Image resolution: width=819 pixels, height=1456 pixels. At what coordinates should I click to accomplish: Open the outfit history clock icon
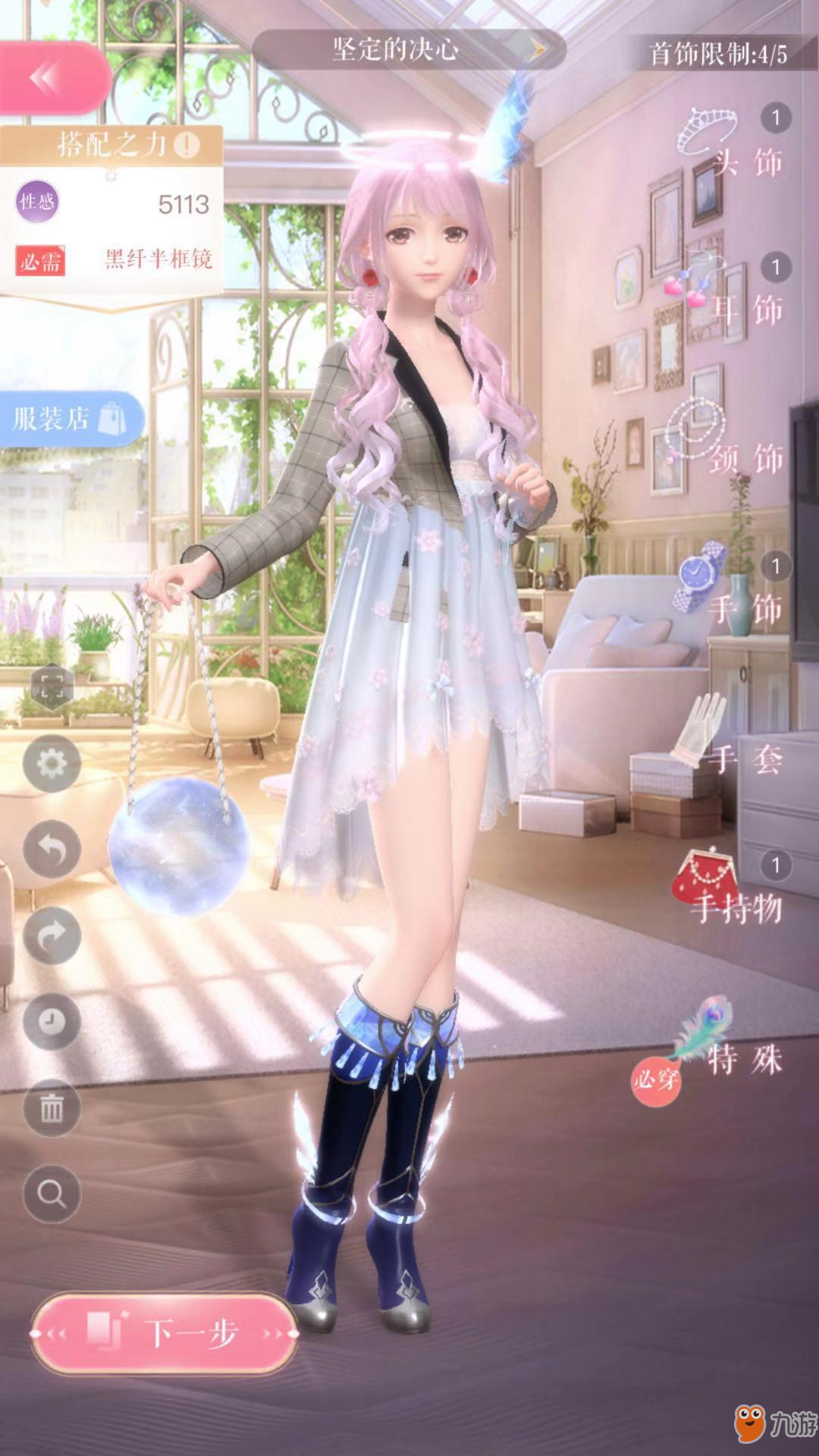[52, 1021]
